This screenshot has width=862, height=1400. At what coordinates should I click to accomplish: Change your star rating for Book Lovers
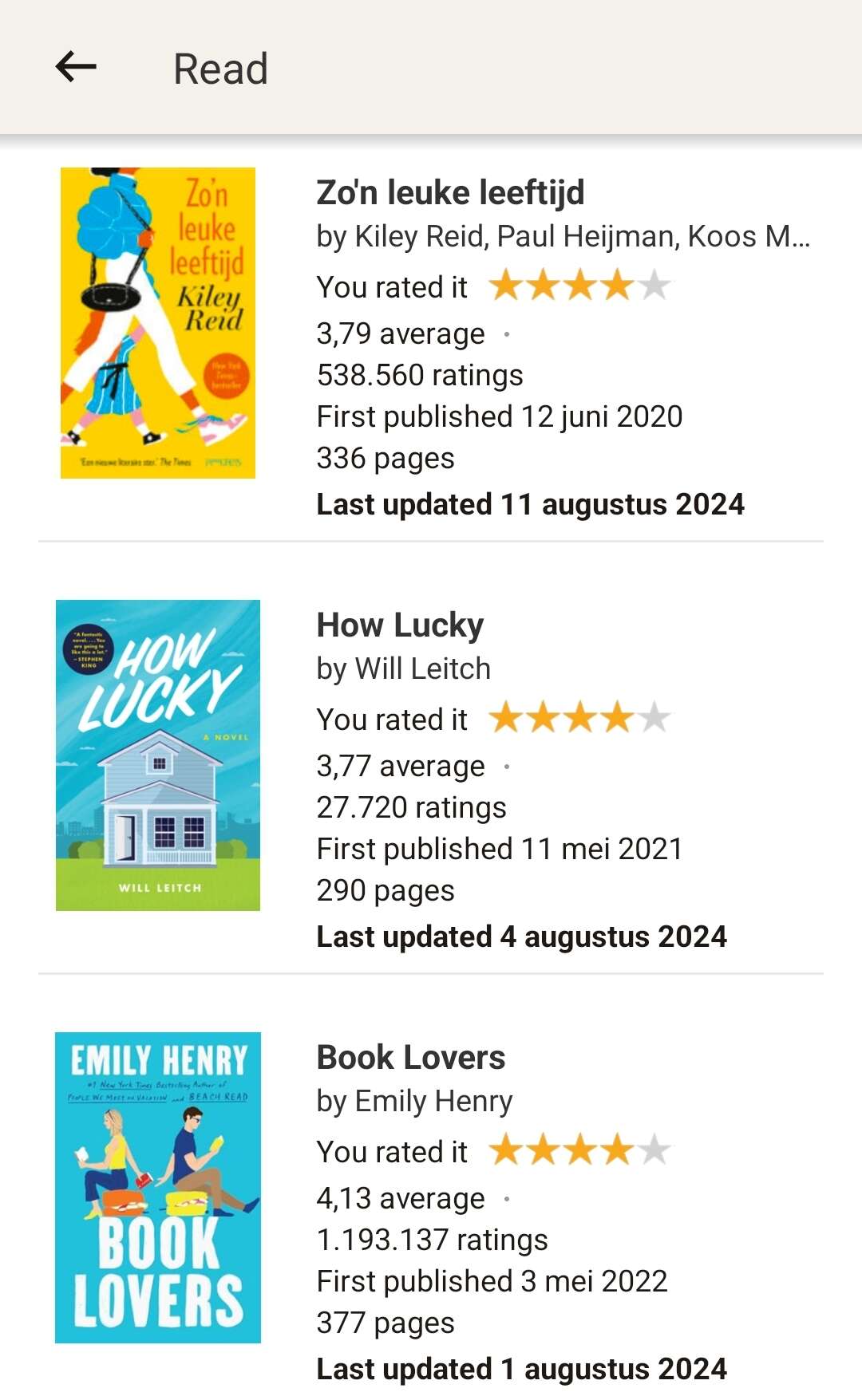click(x=579, y=1151)
